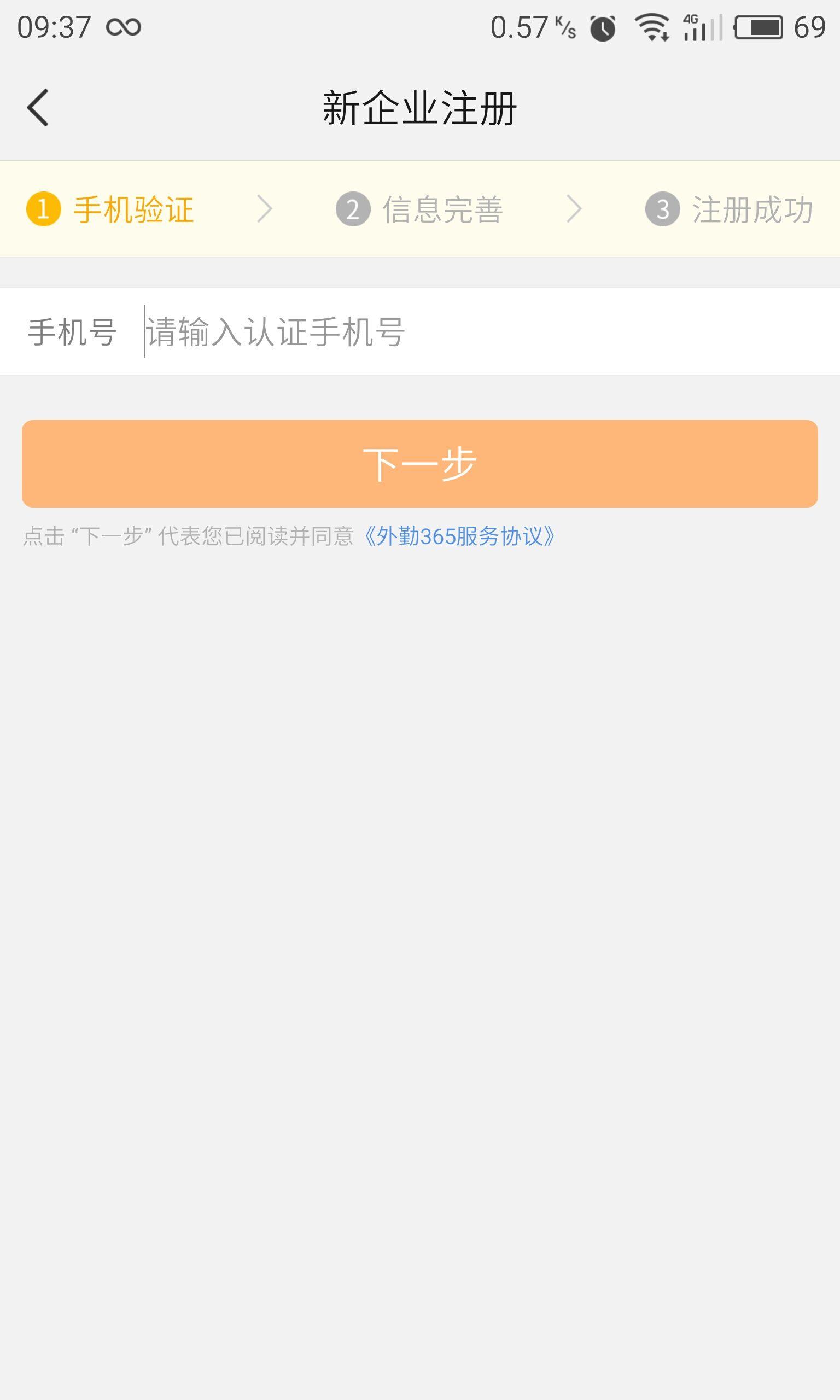Tap the 下一步 button
Screen dimensions: 840x1400
[x=420, y=463]
